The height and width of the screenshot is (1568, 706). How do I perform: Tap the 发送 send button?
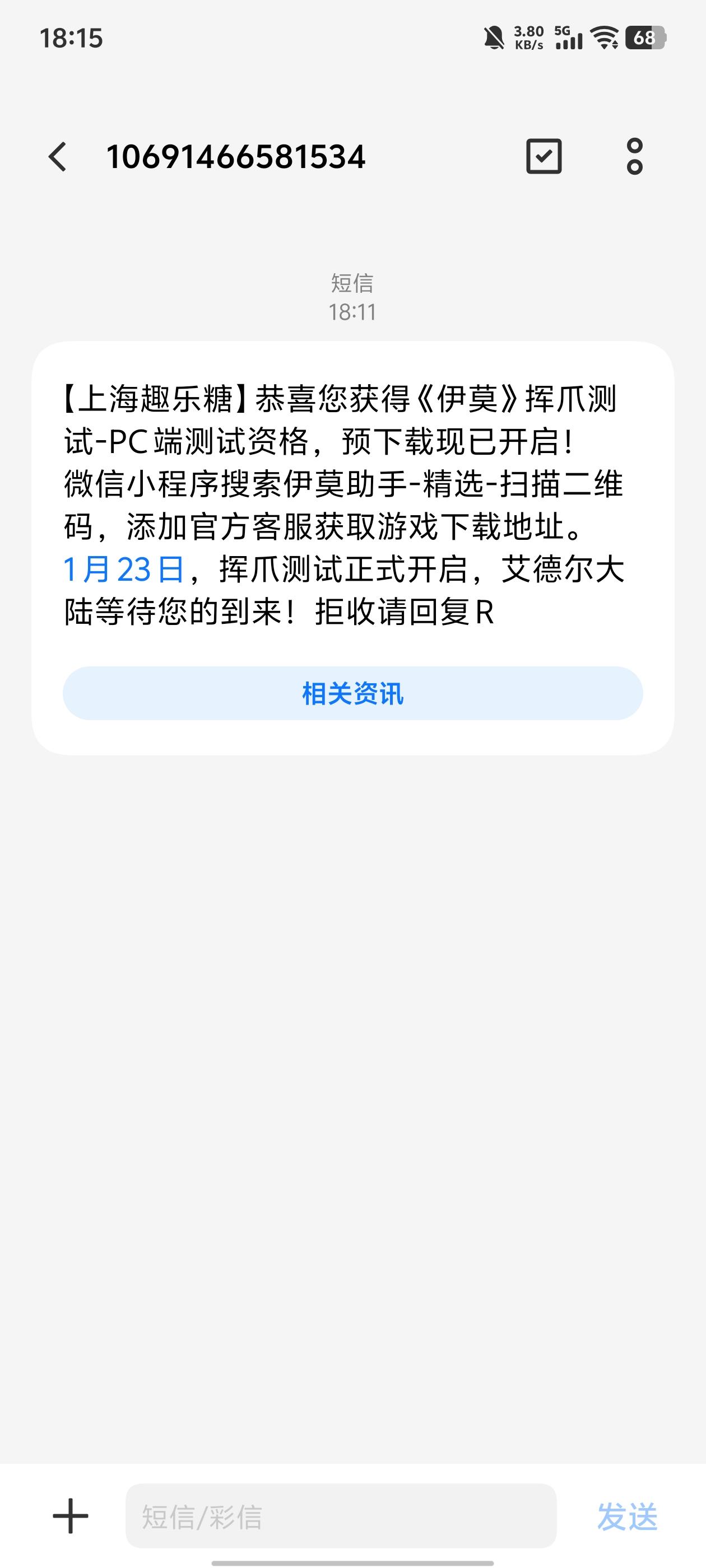[x=627, y=1516]
